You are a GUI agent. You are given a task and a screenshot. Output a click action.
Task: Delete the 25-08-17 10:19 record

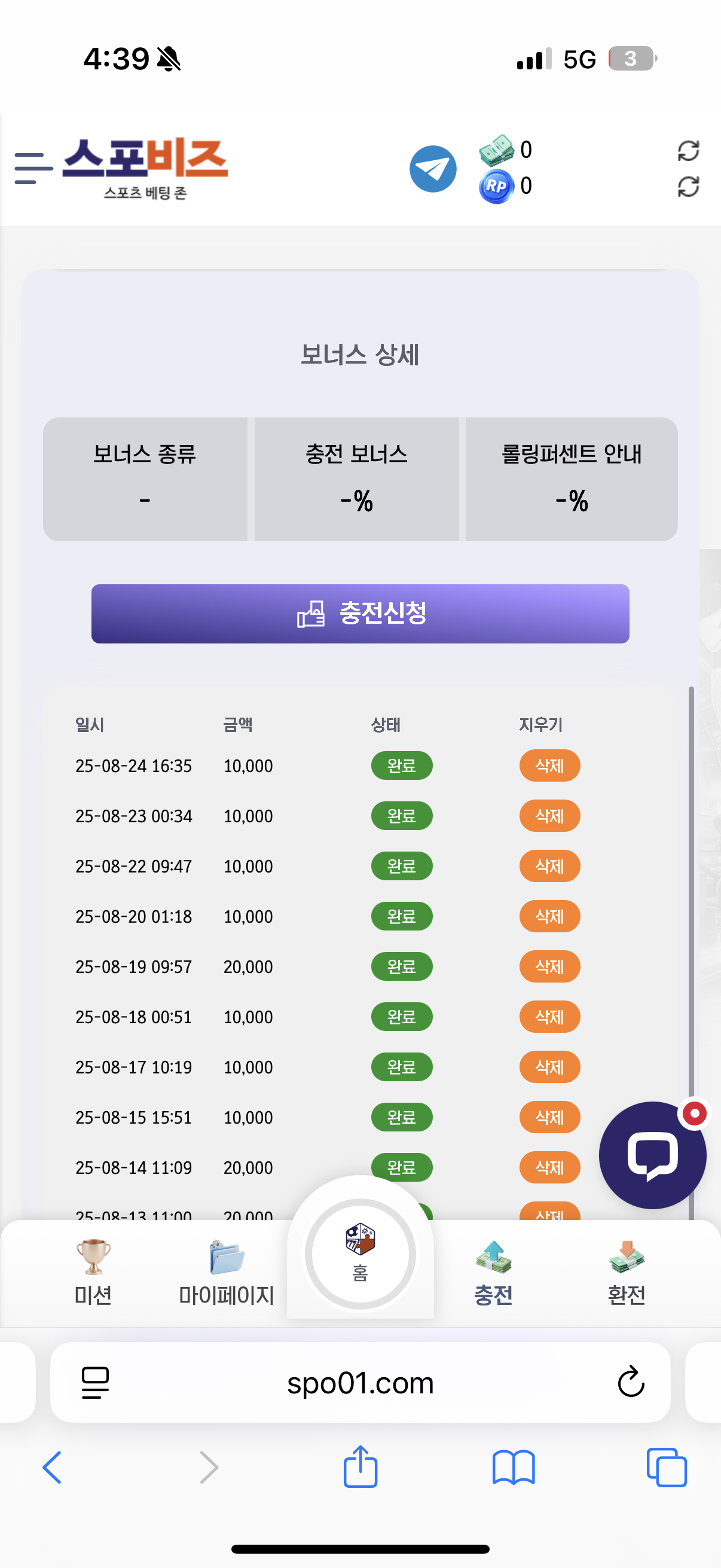tap(549, 1067)
